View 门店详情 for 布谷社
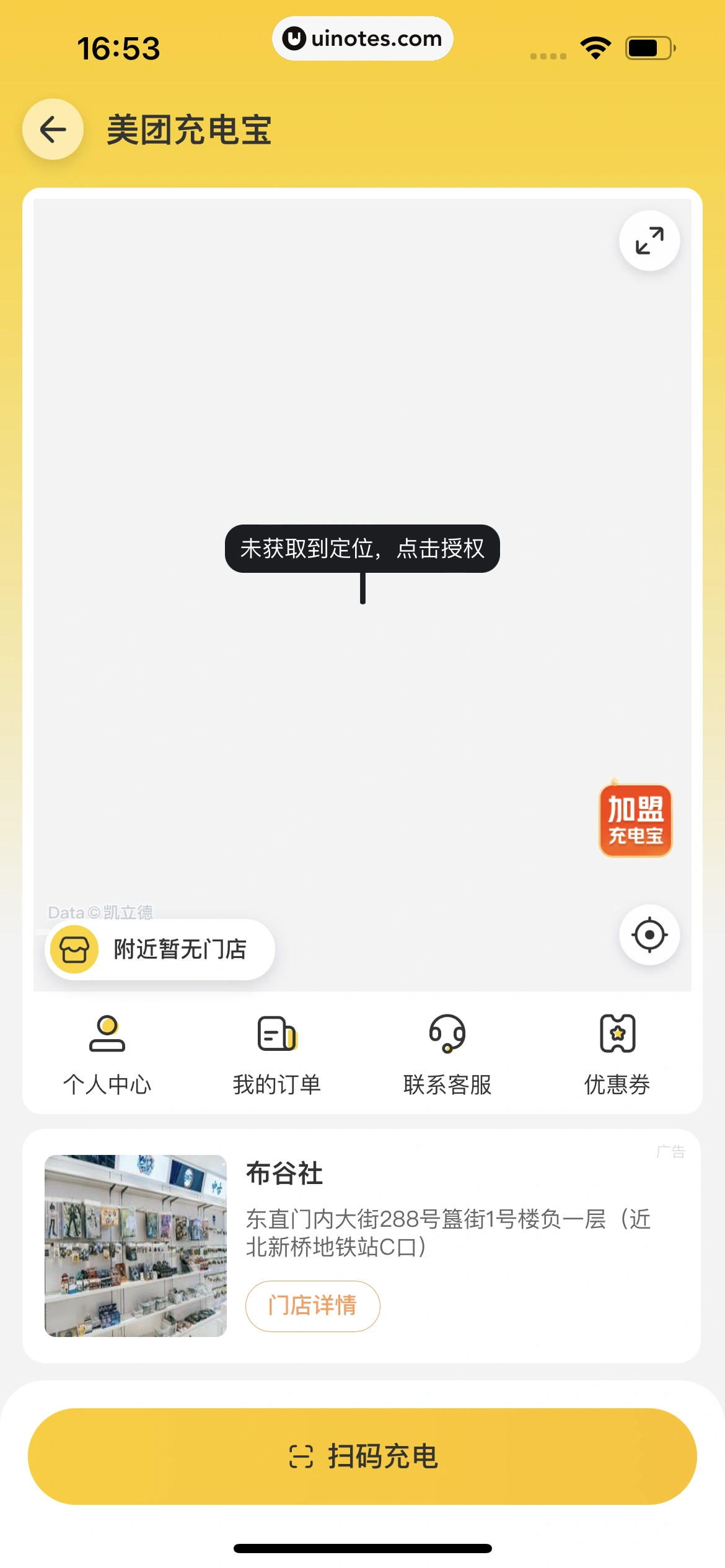 (x=312, y=1305)
